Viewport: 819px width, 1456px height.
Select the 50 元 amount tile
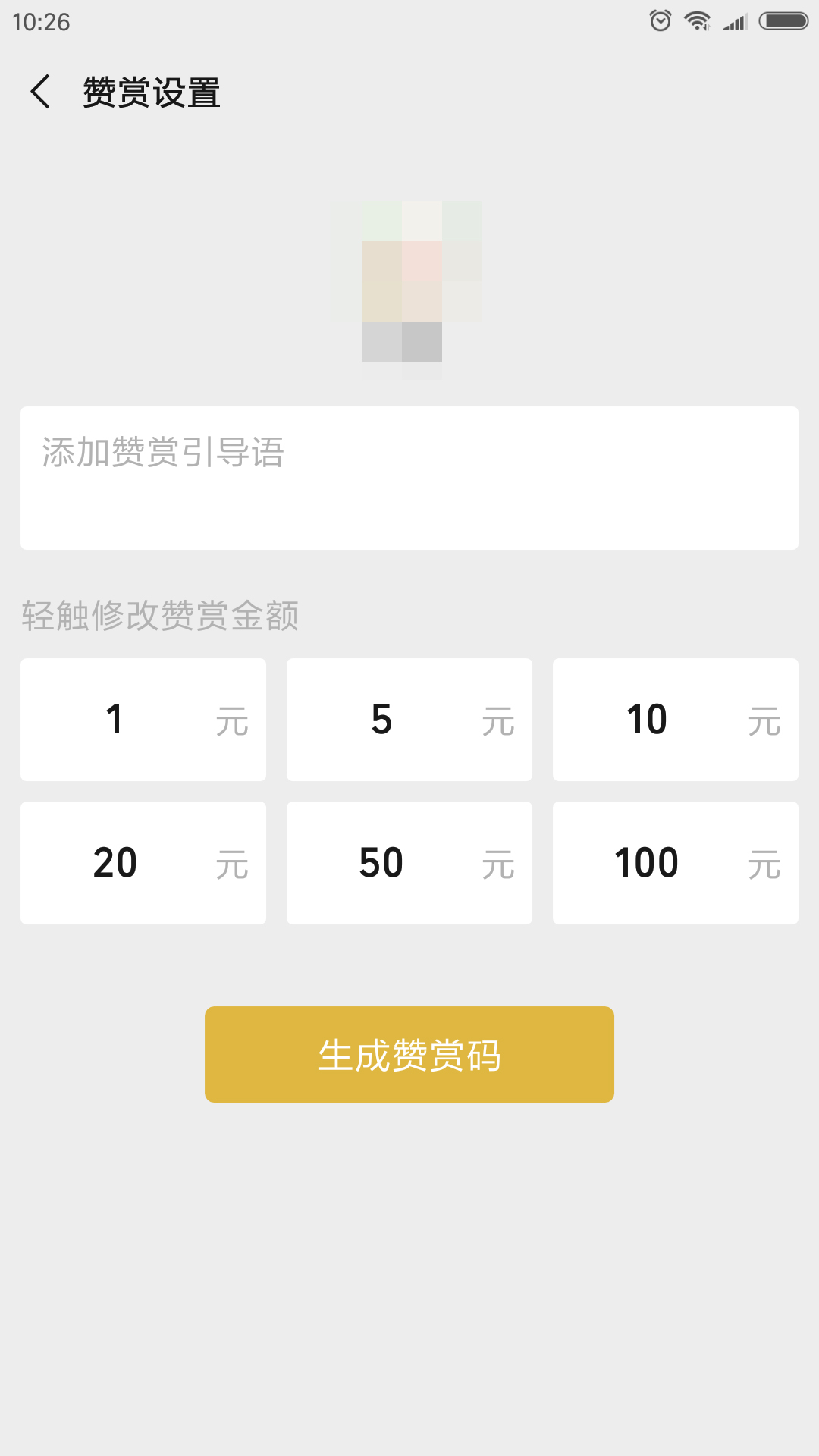point(409,863)
